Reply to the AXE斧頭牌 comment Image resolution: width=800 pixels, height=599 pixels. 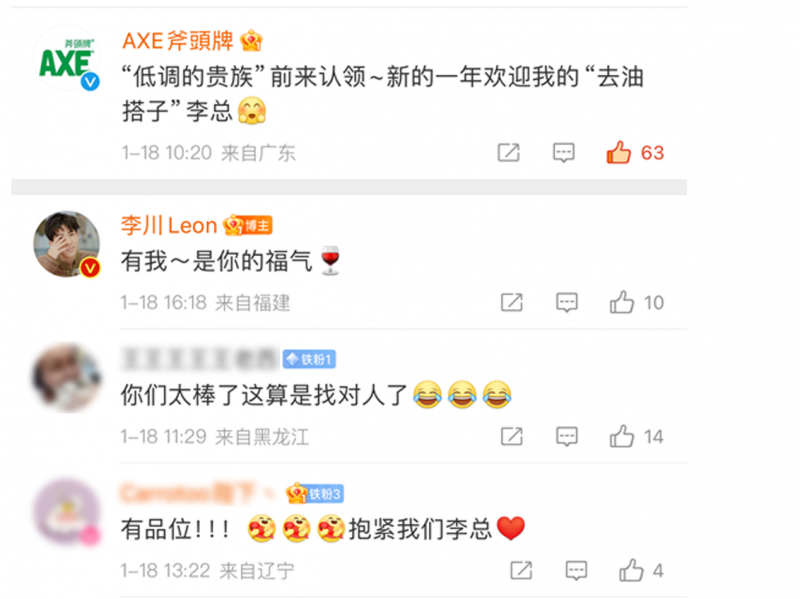(x=564, y=153)
